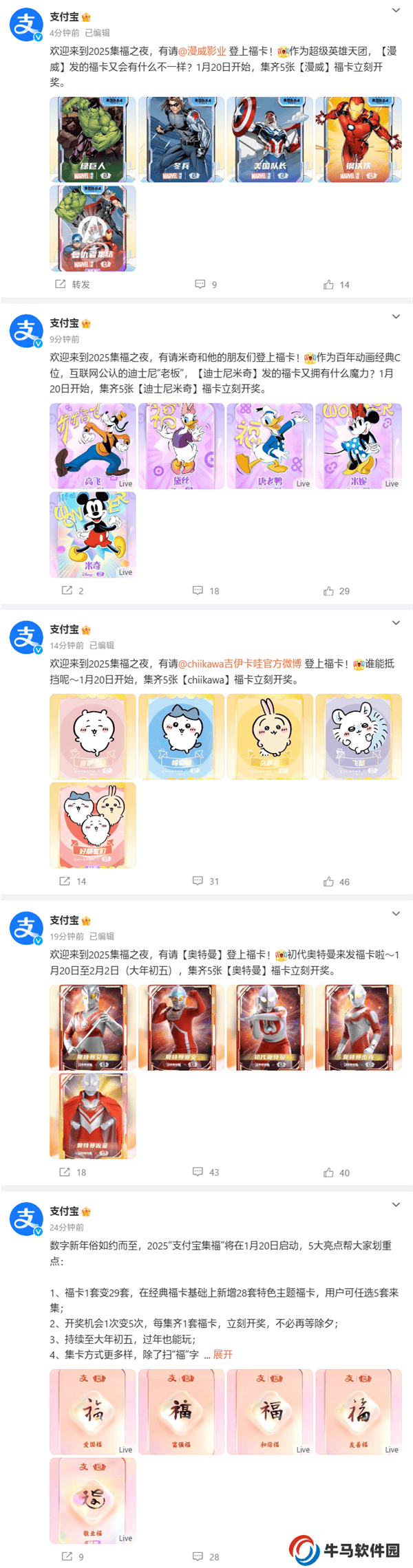The height and width of the screenshot is (1568, 413).
Task: Open the 初代奥特曼 card image
Action: 270,1027
